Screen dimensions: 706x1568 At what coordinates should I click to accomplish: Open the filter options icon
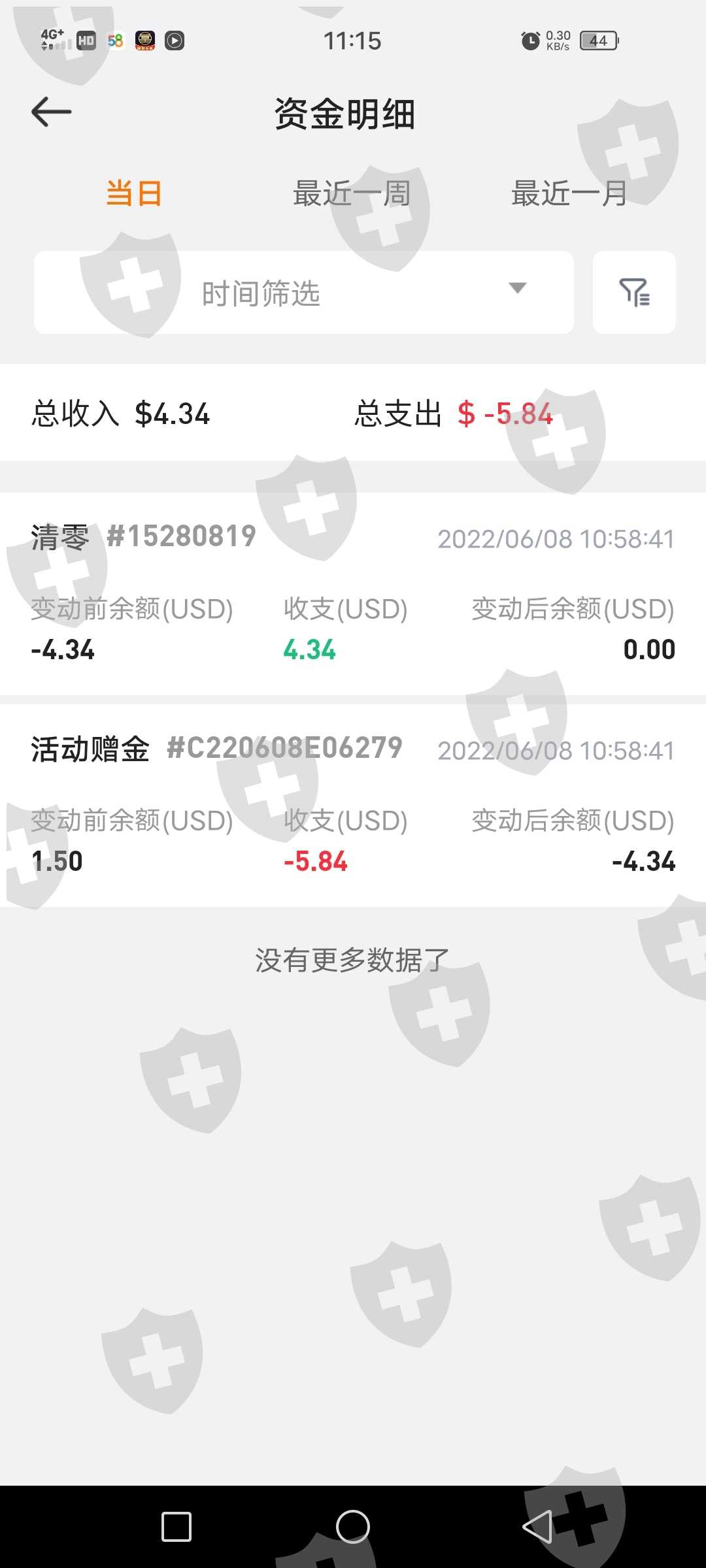click(634, 293)
